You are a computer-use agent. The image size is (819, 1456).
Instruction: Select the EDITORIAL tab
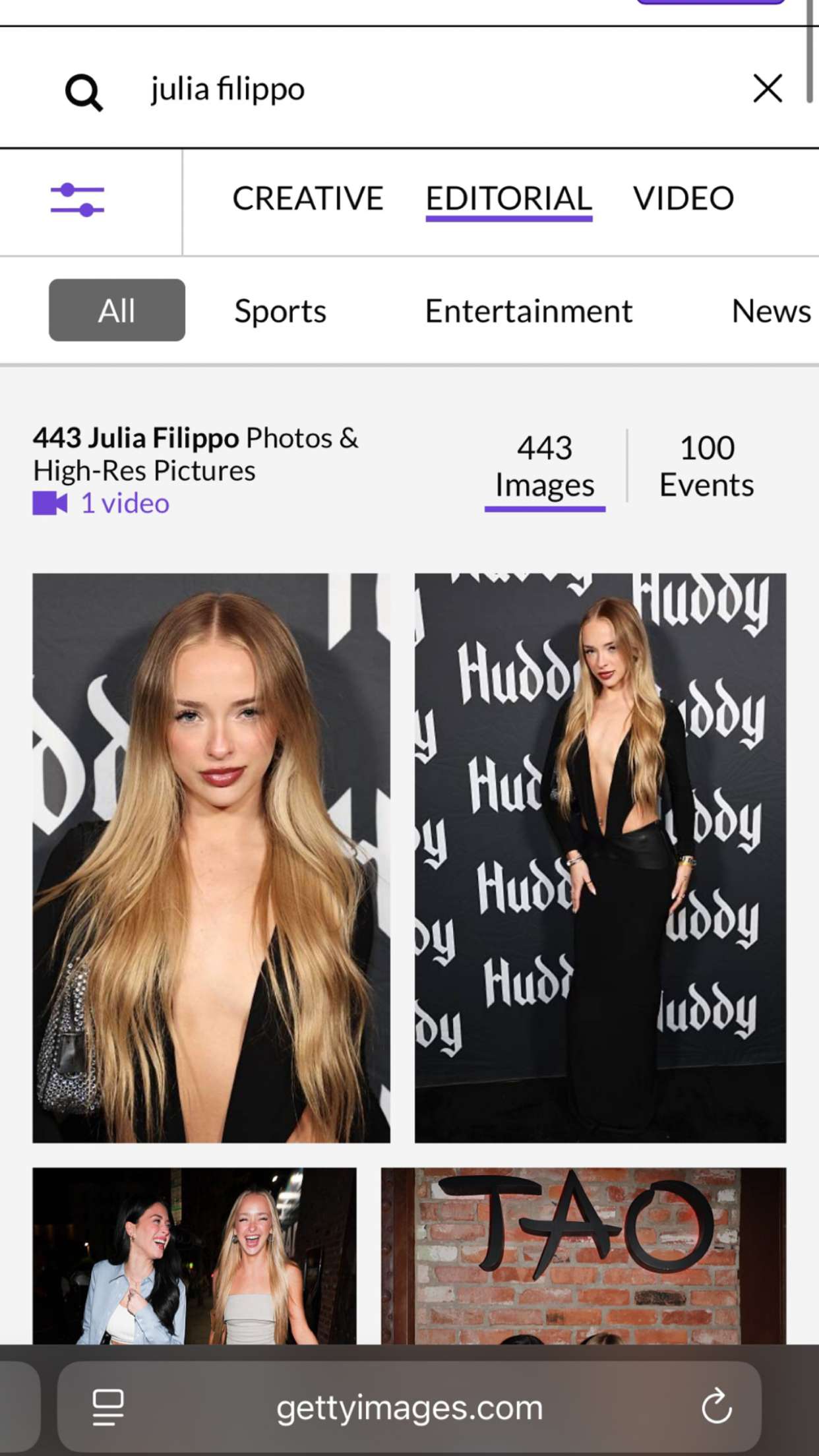click(x=508, y=198)
